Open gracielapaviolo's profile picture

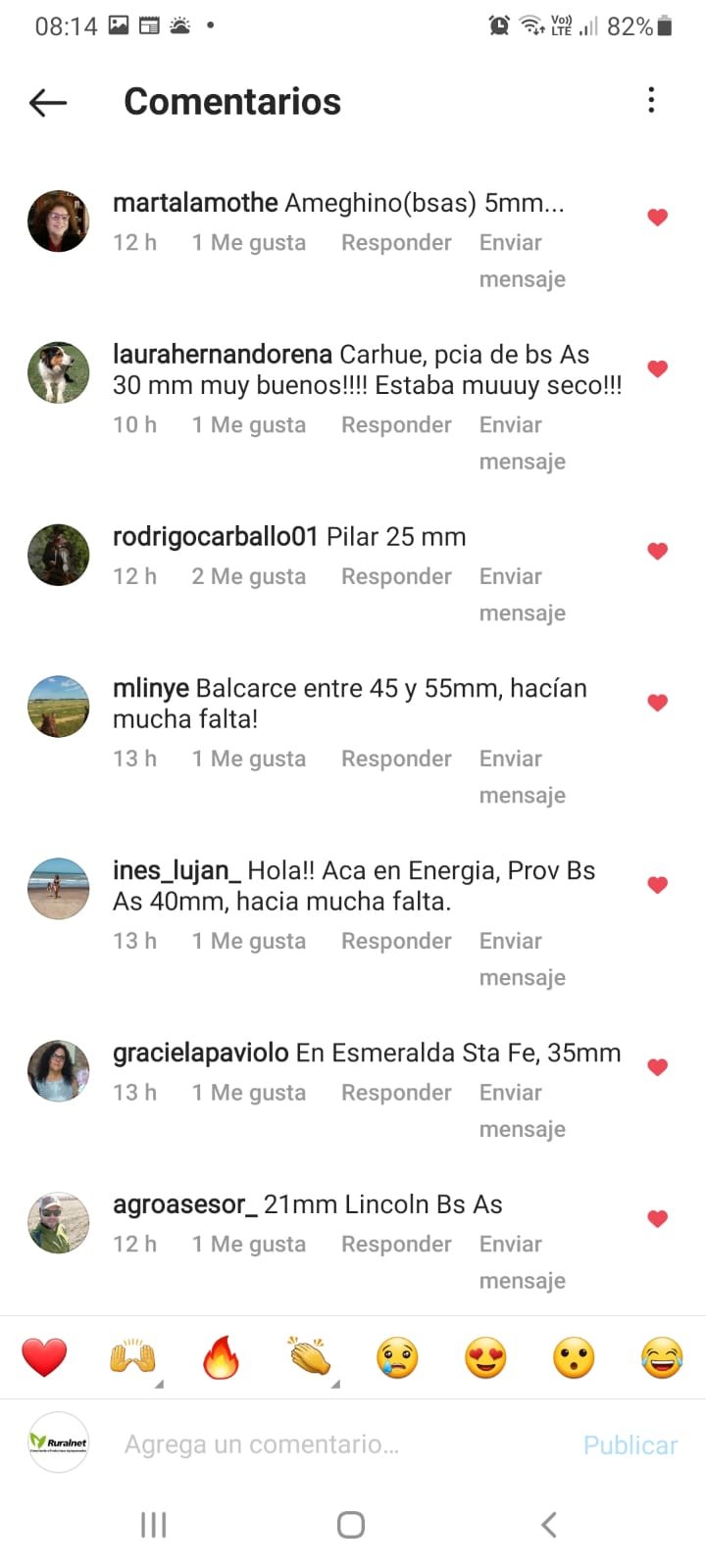(59, 1070)
